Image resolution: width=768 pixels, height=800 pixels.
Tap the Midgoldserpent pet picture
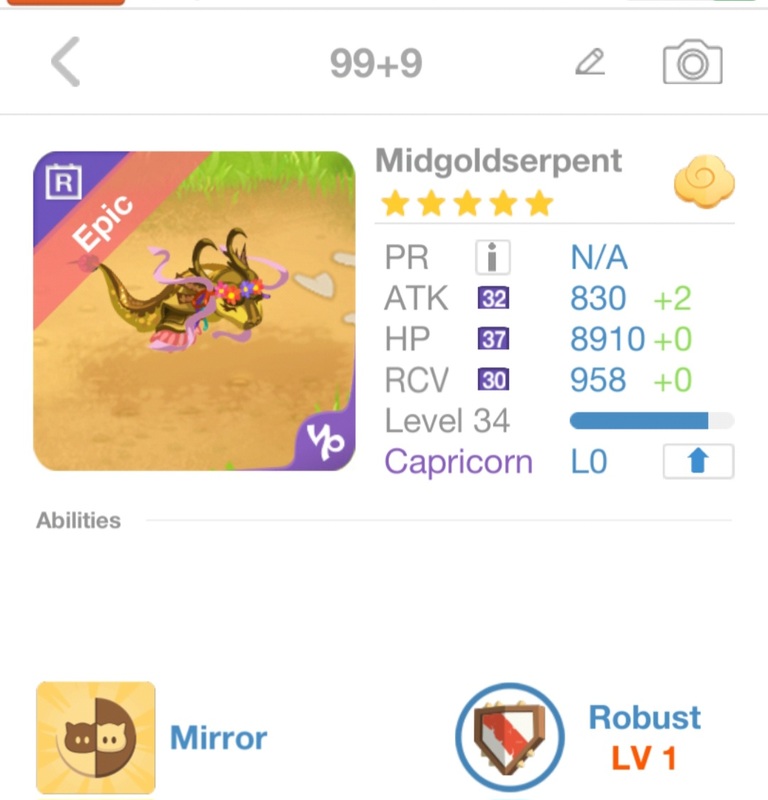[x=194, y=311]
